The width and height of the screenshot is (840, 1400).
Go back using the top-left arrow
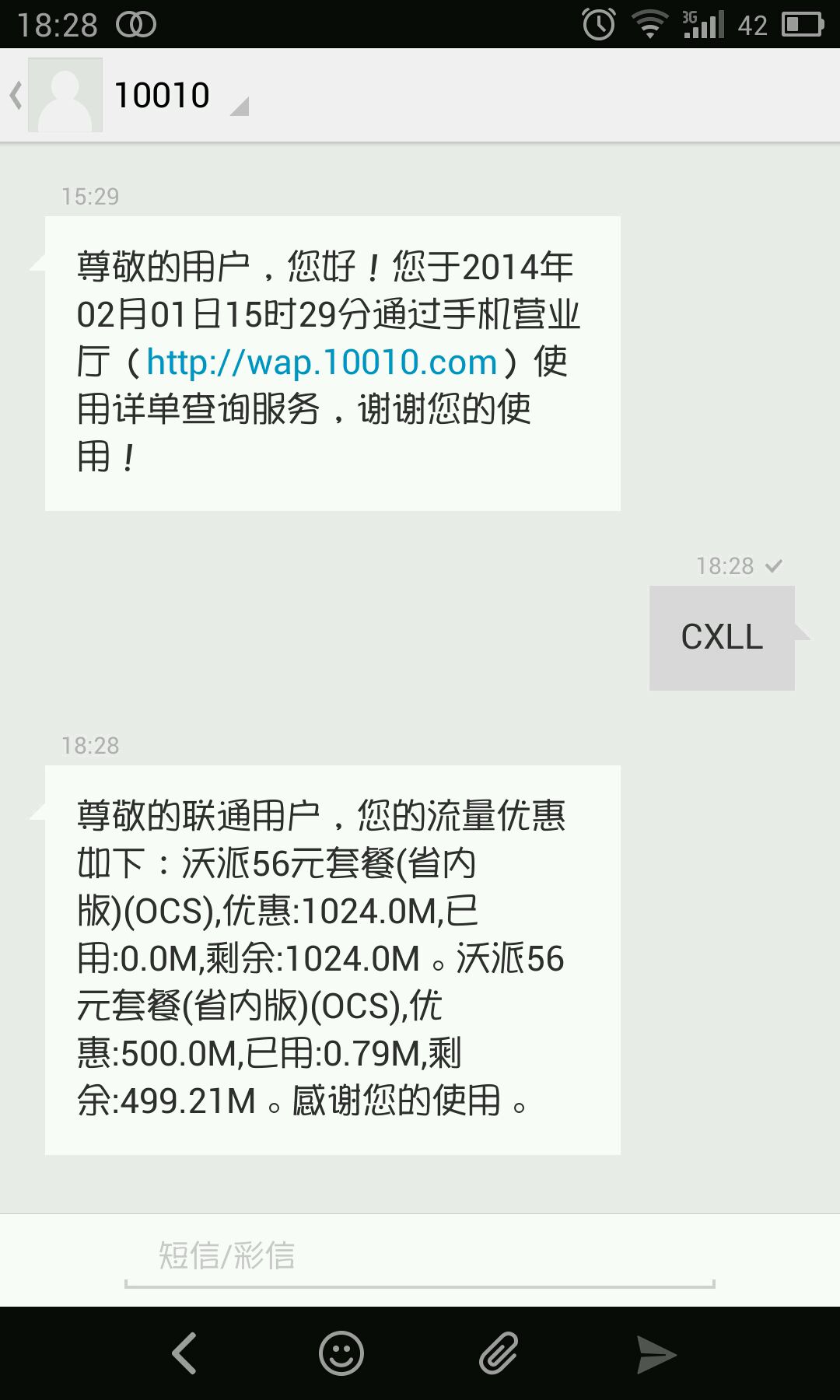pyautogui.click(x=16, y=96)
